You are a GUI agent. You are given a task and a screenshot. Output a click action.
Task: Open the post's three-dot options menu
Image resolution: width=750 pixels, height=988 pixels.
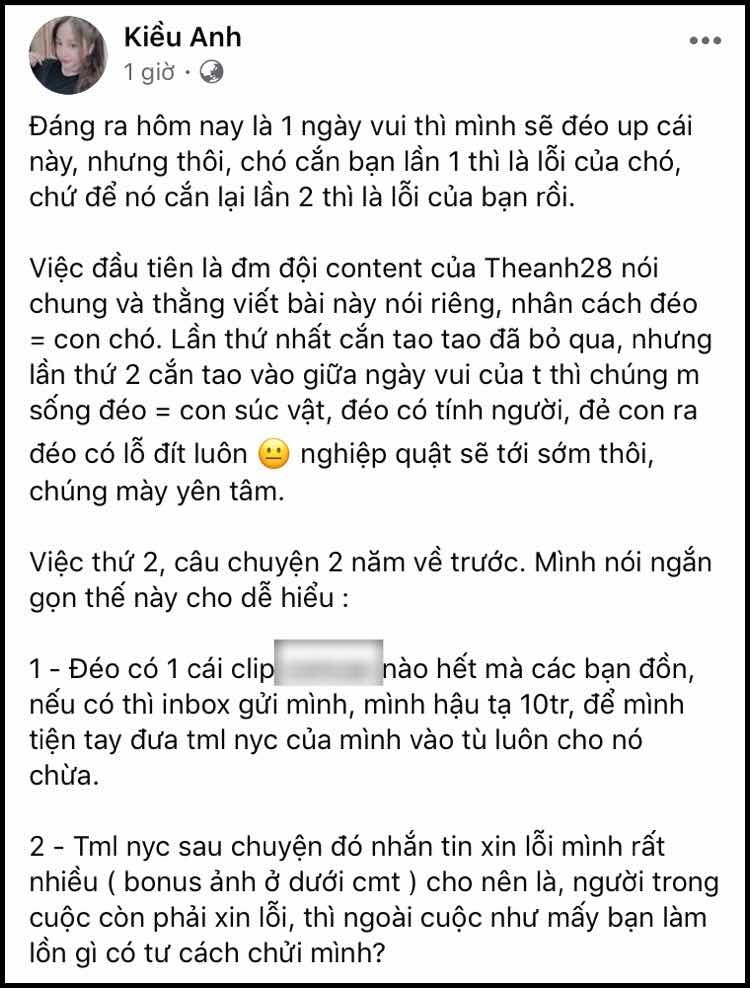click(x=705, y=41)
